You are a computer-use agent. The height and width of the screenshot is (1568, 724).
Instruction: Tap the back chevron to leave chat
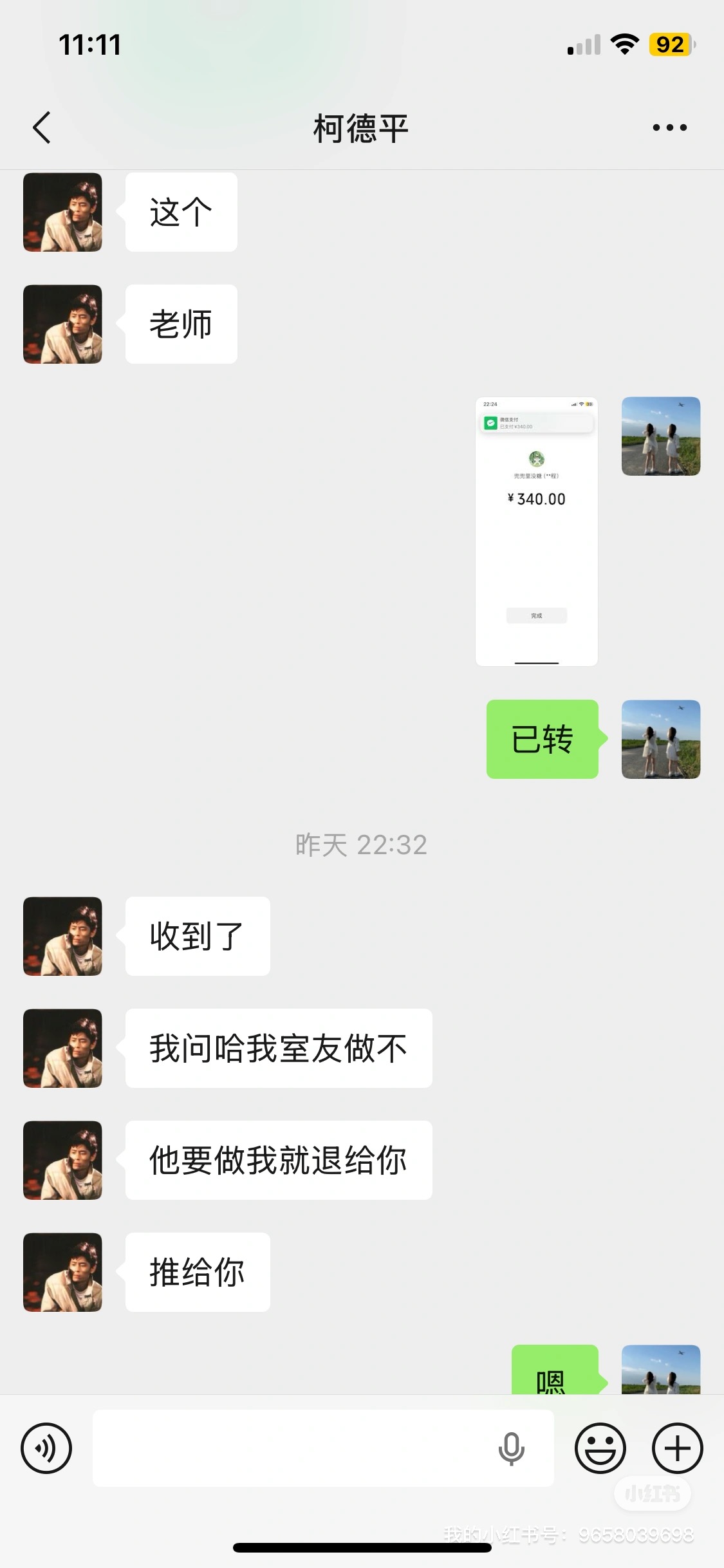click(41, 127)
